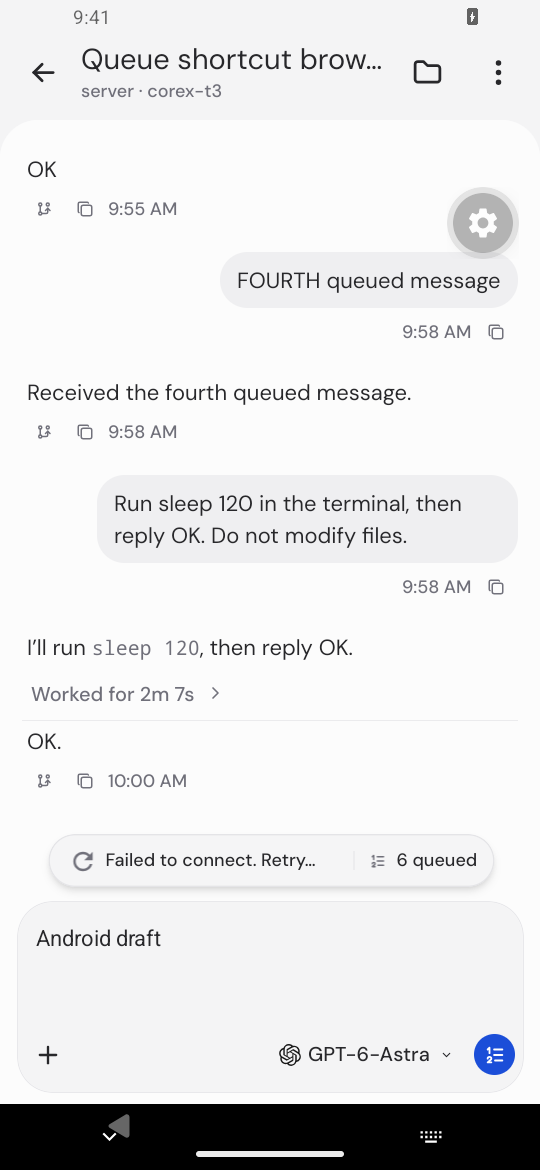540x1170 pixels.
Task: Expand 'Worked for 2m 7s' details
Action: coord(126,694)
